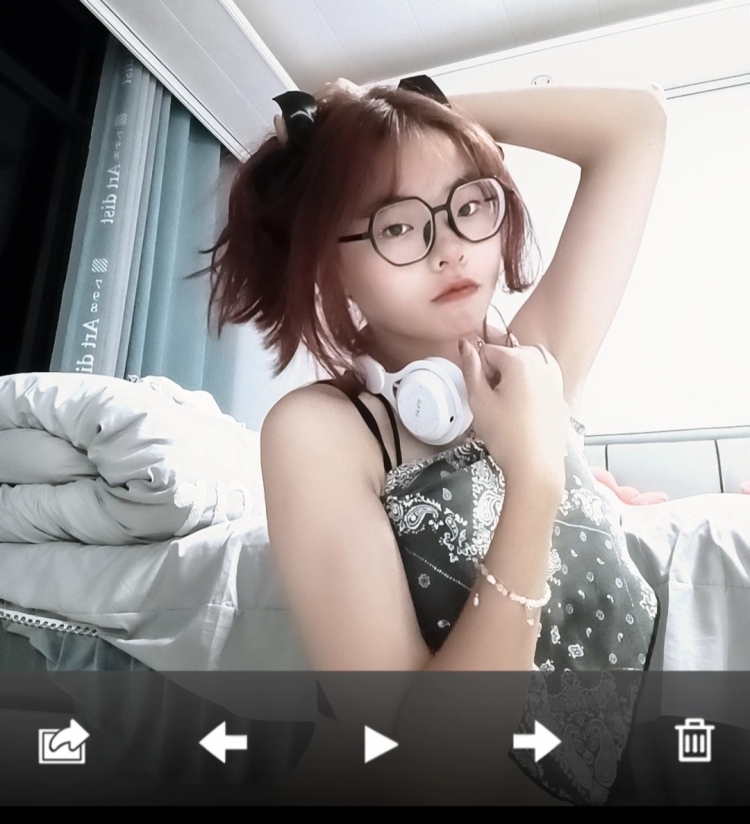
Task: Go to the next photo
Action: (536, 742)
